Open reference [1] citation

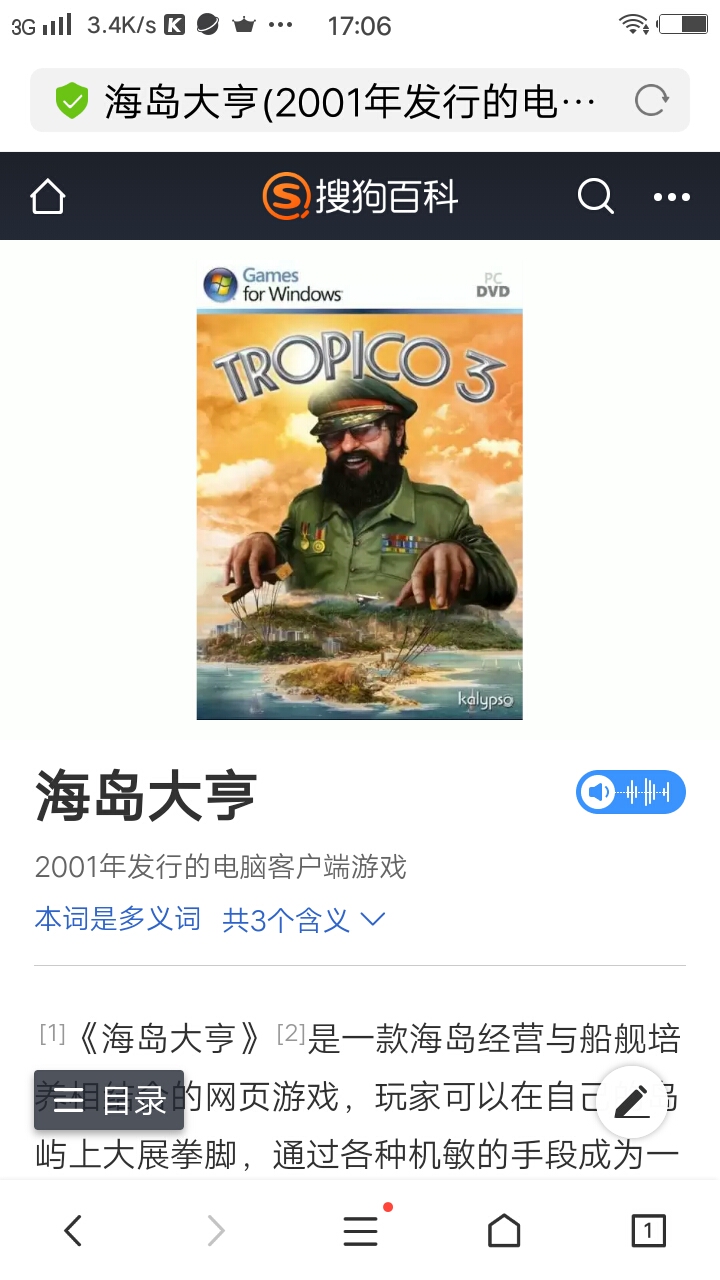(x=52, y=1034)
